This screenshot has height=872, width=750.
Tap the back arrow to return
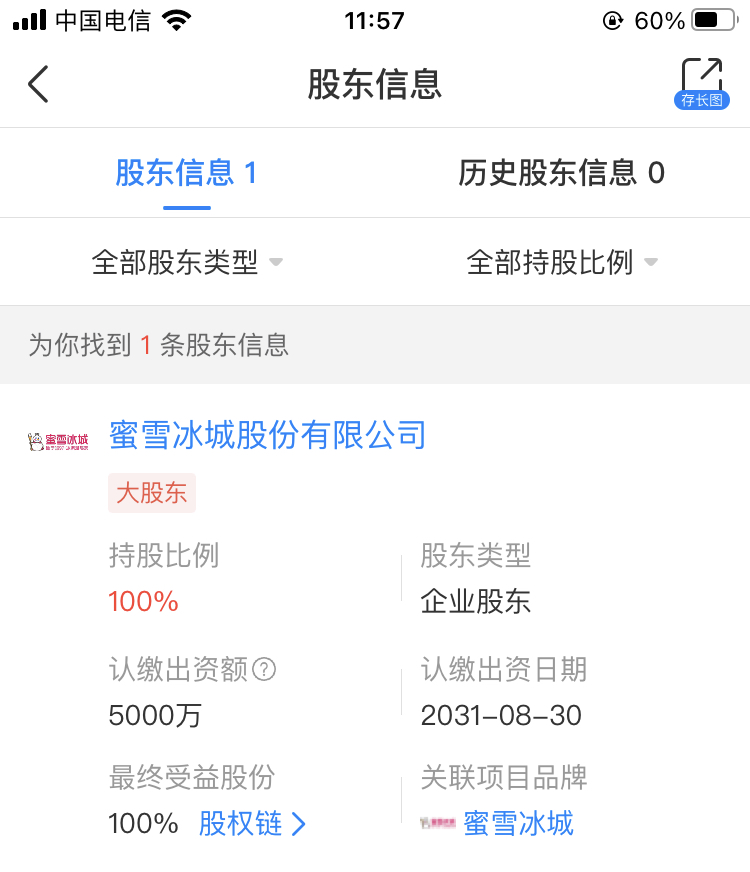(x=38, y=84)
